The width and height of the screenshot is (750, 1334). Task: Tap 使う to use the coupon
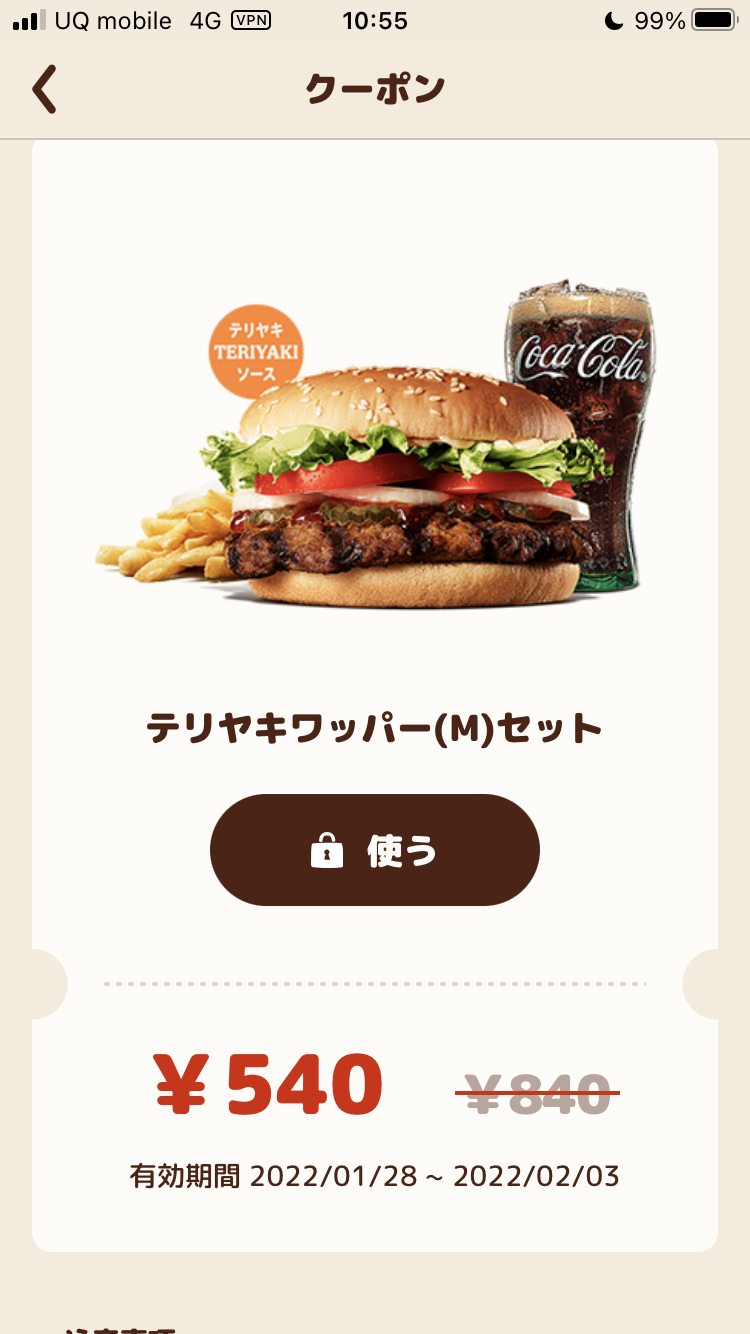click(374, 850)
